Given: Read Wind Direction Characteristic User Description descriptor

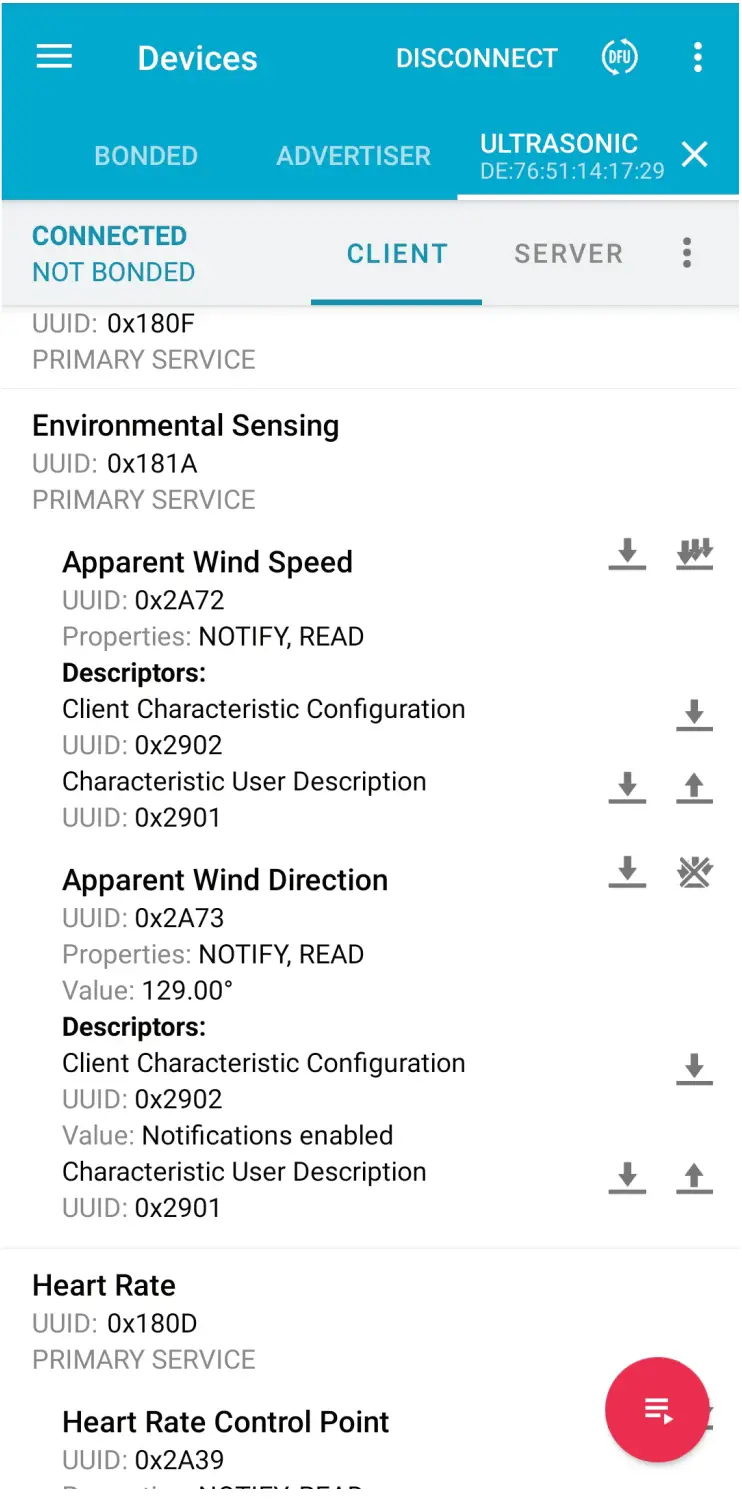Looking at the screenshot, I should [x=627, y=1178].
